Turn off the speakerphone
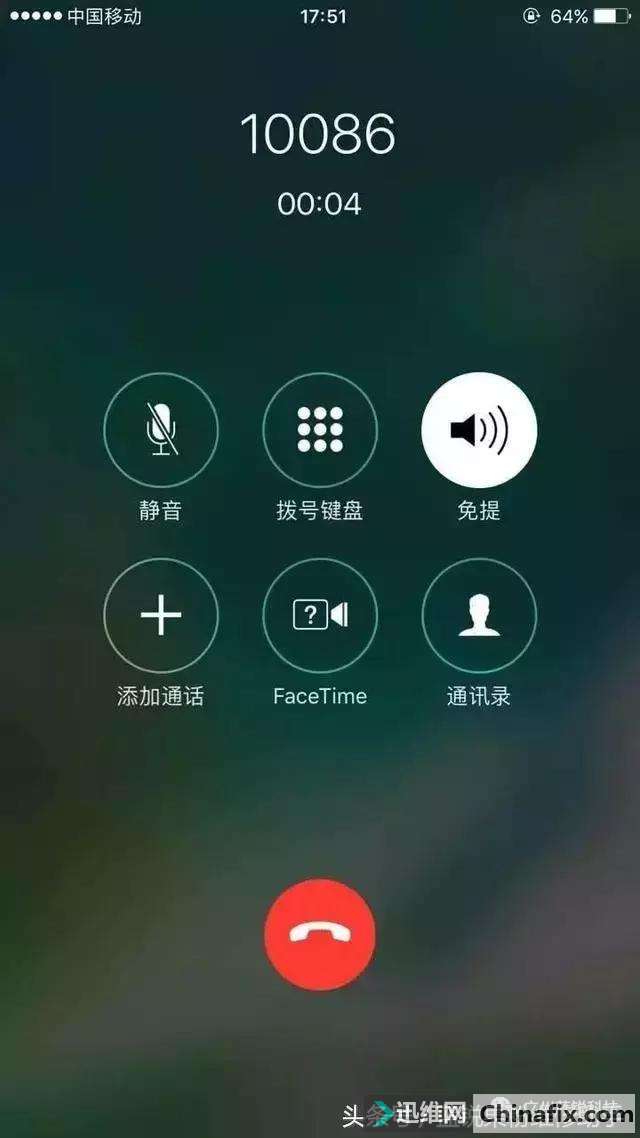The height and width of the screenshot is (1138, 640). click(479, 431)
